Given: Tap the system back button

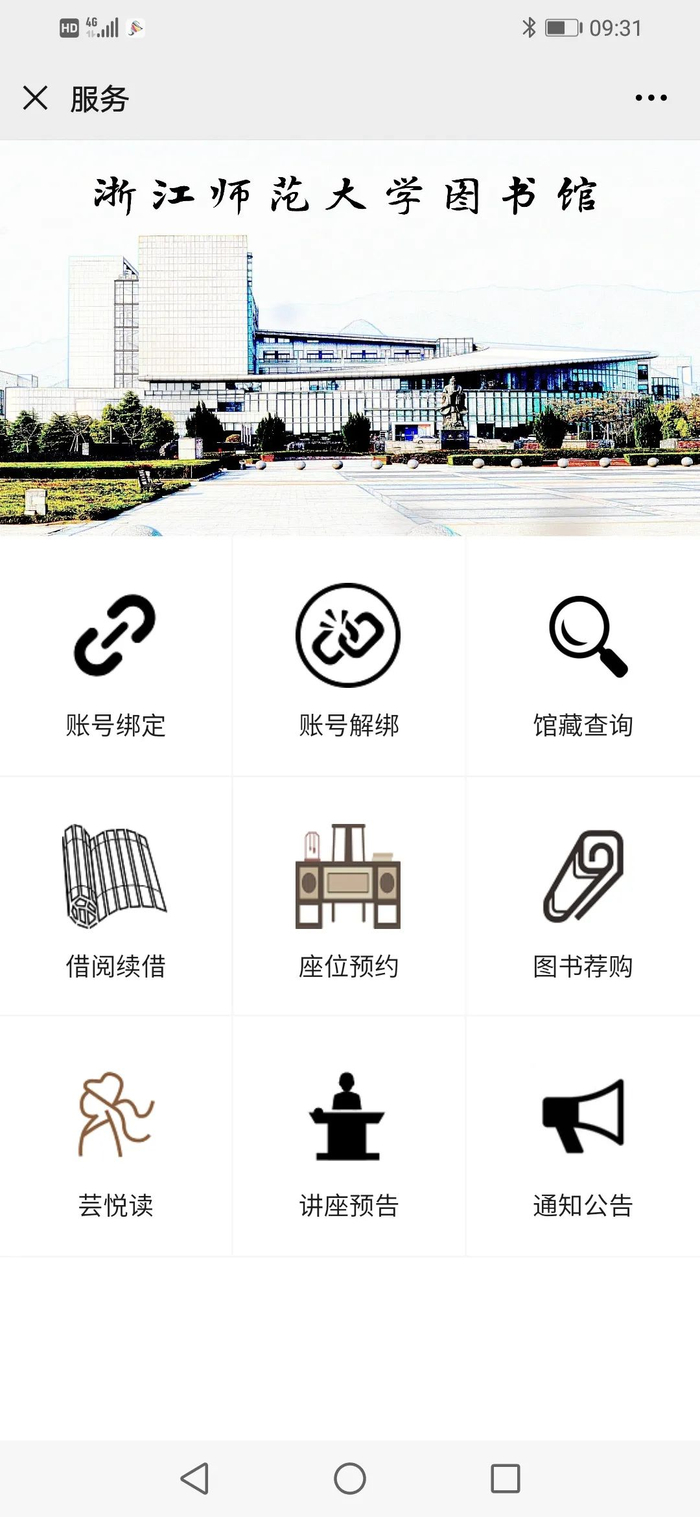Looking at the screenshot, I should [195, 1478].
